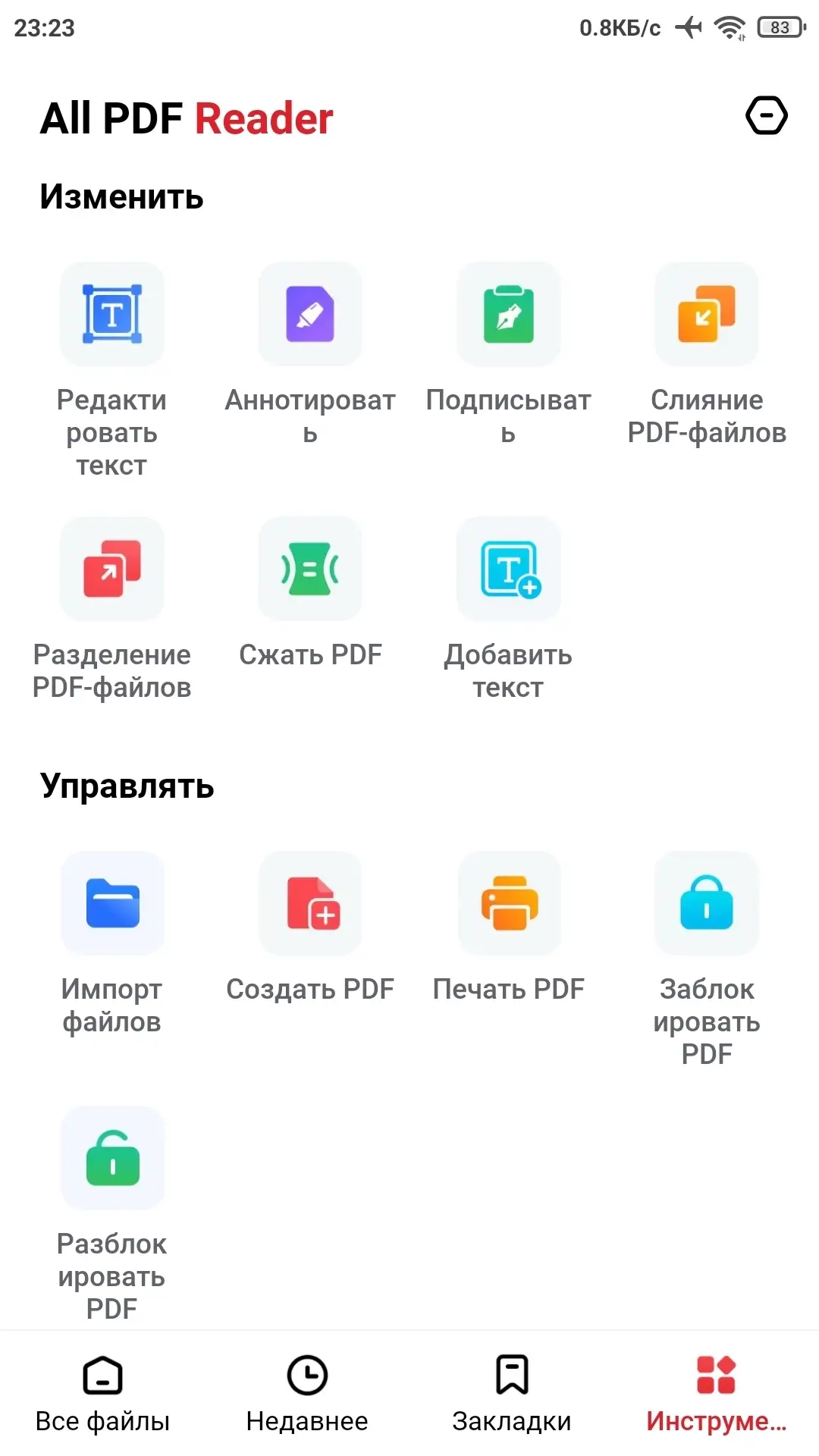
Task: Choose Сжать PDF
Action: click(x=310, y=569)
